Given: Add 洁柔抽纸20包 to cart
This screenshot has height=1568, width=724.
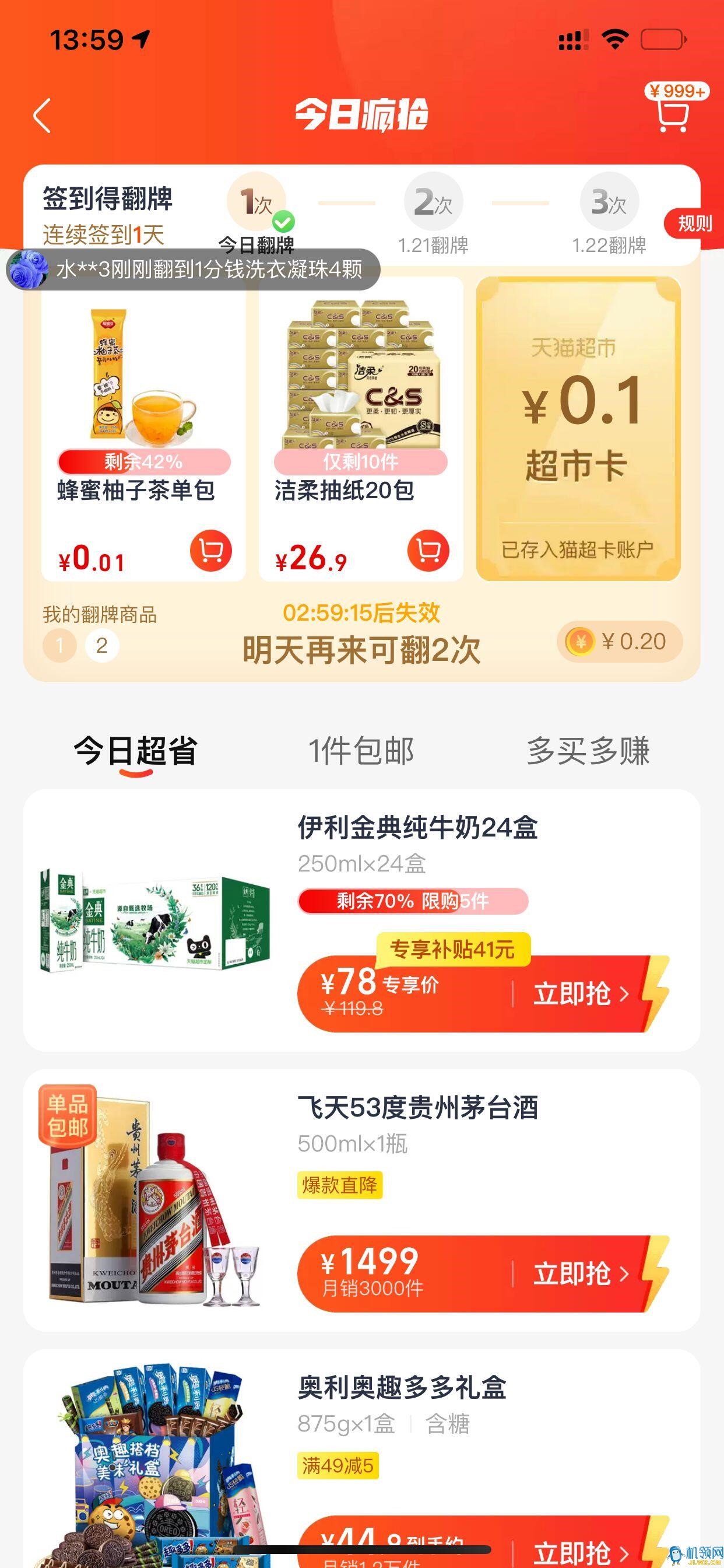Looking at the screenshot, I should coord(428,551).
